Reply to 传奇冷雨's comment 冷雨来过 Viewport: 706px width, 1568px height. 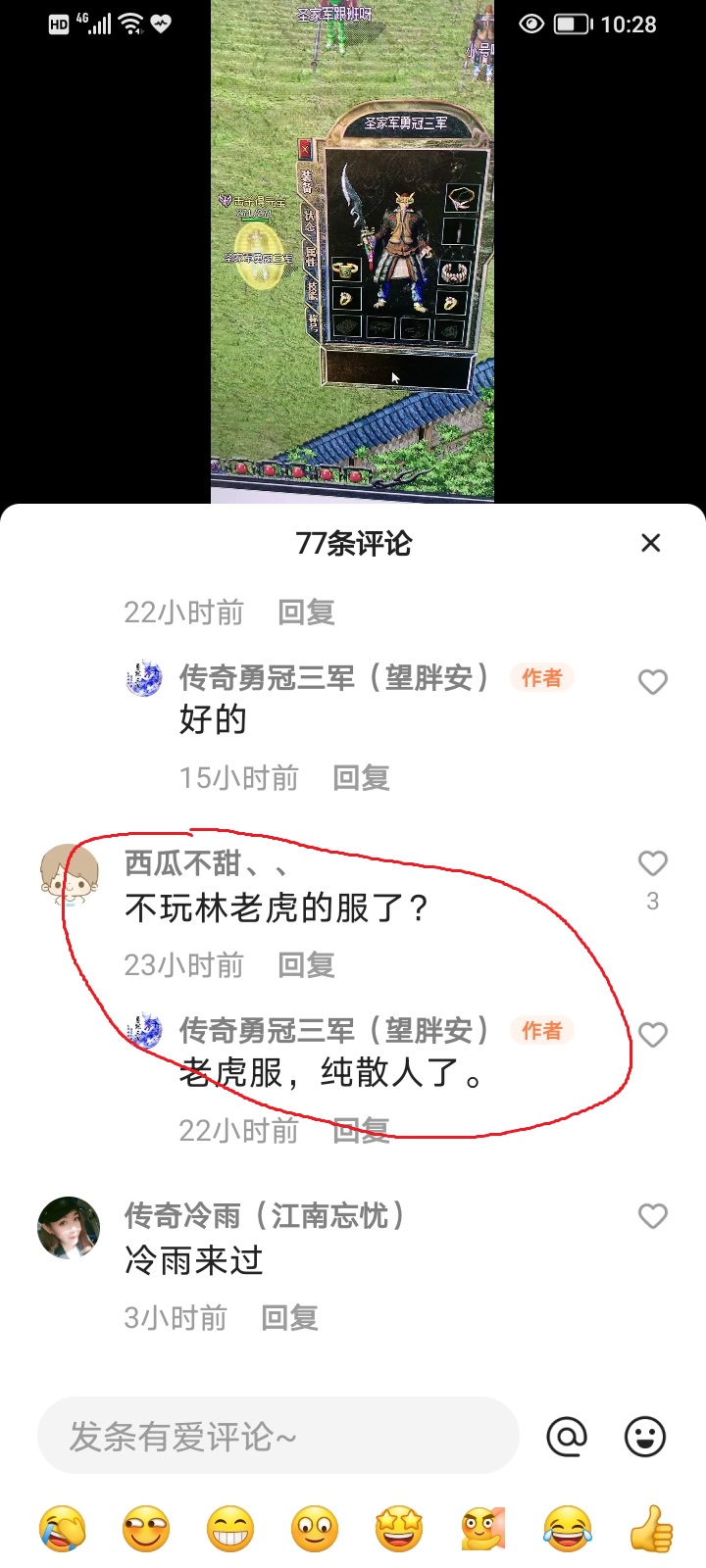pos(289,1318)
